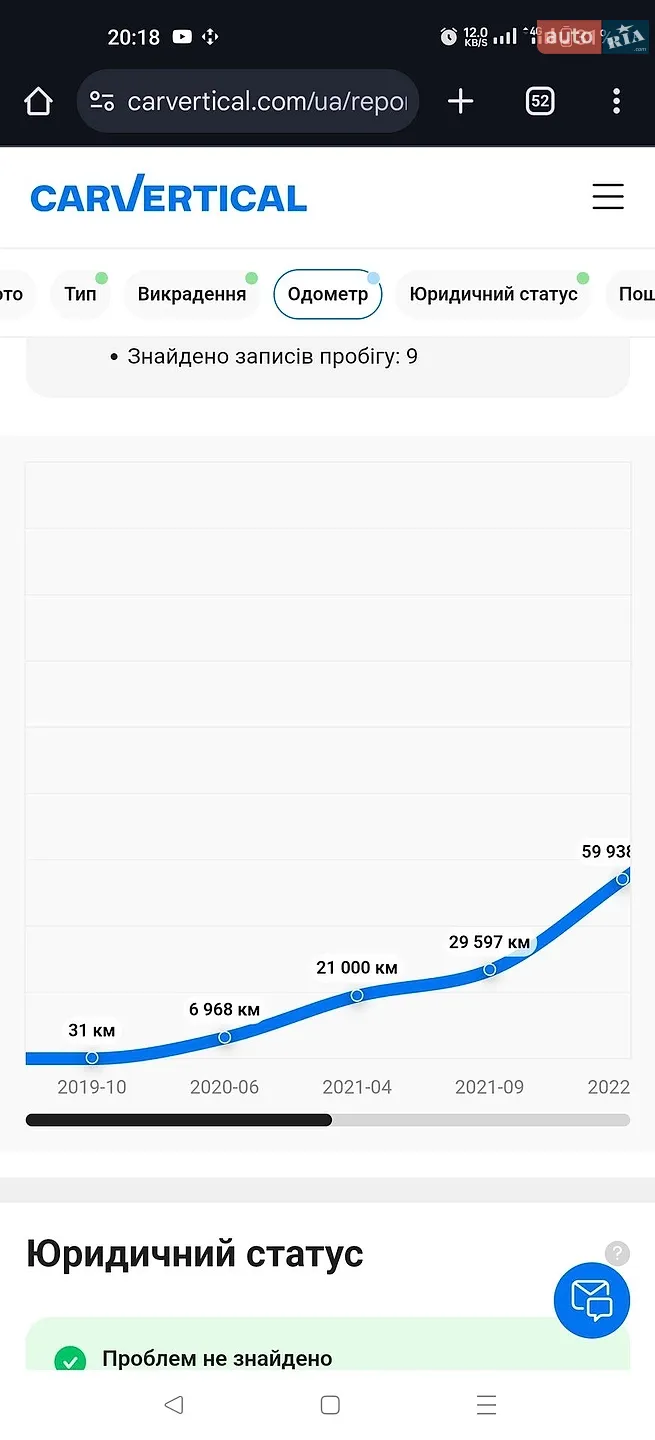Open the browser home page
This screenshot has height=1440, width=655.
(x=38, y=101)
